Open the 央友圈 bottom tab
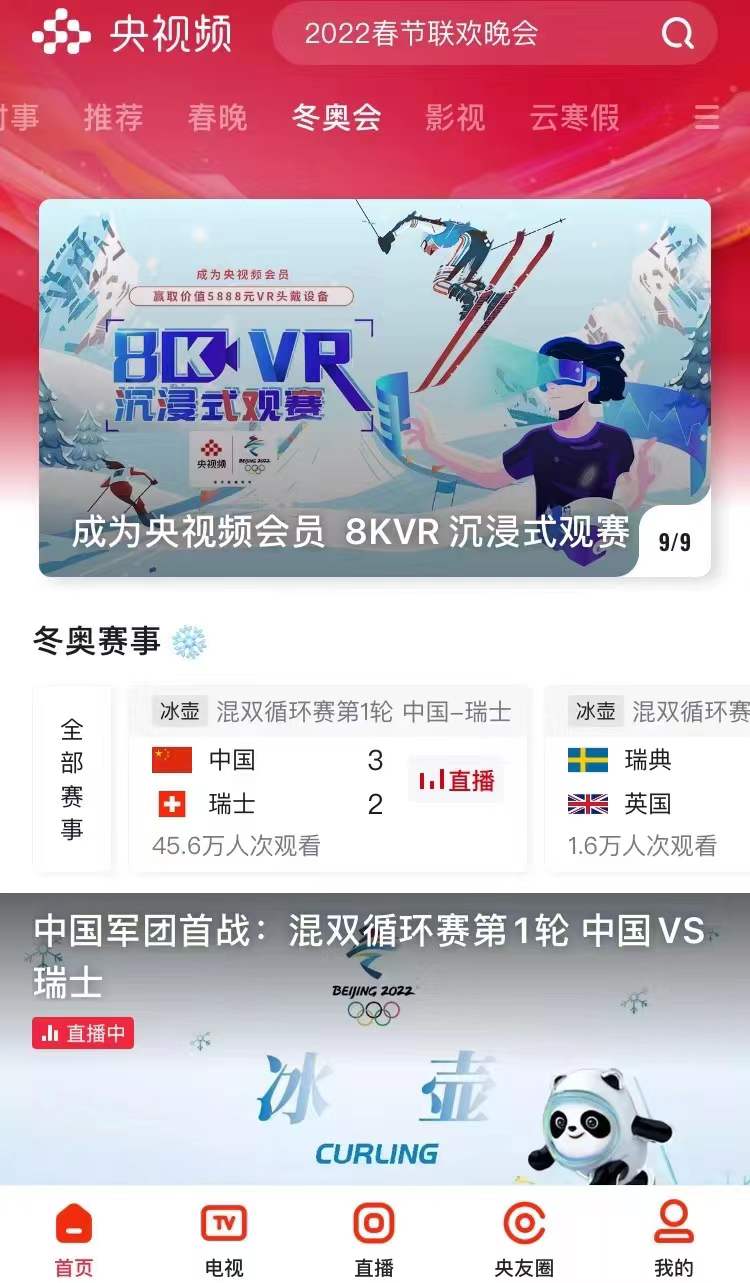This screenshot has height=1283, width=750. 524,1240
